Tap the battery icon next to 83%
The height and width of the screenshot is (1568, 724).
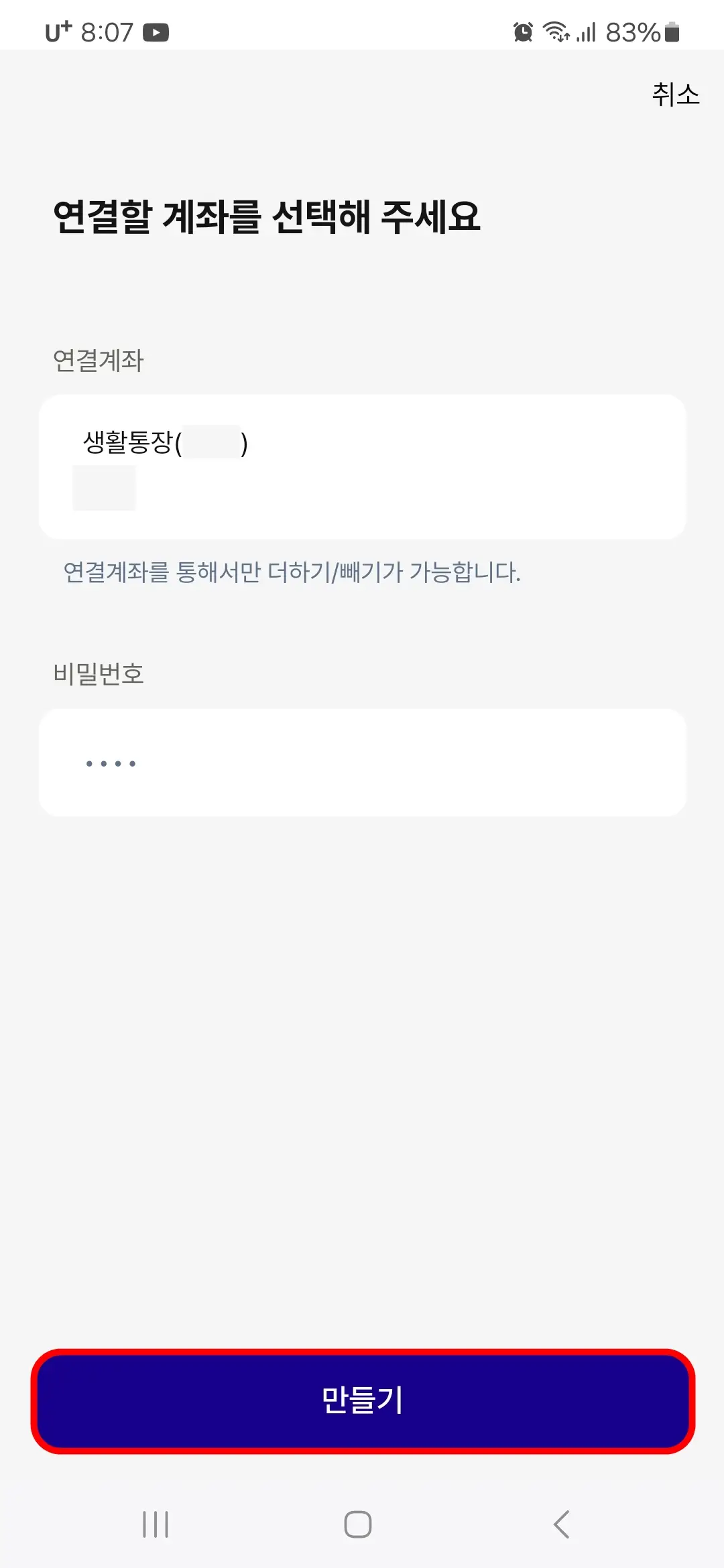pyautogui.click(x=672, y=31)
